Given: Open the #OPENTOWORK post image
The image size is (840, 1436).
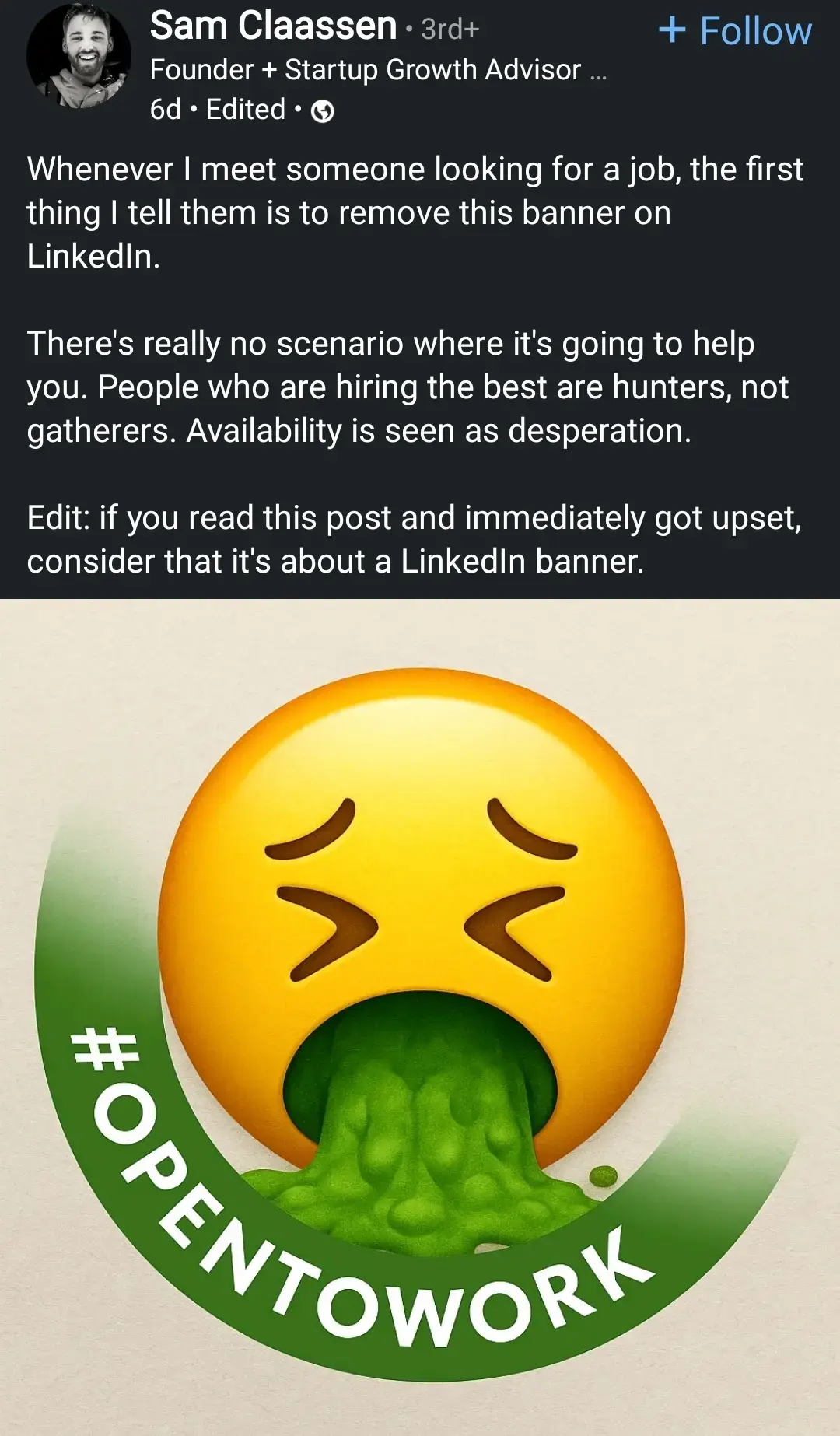Looking at the screenshot, I should (x=420, y=1011).
